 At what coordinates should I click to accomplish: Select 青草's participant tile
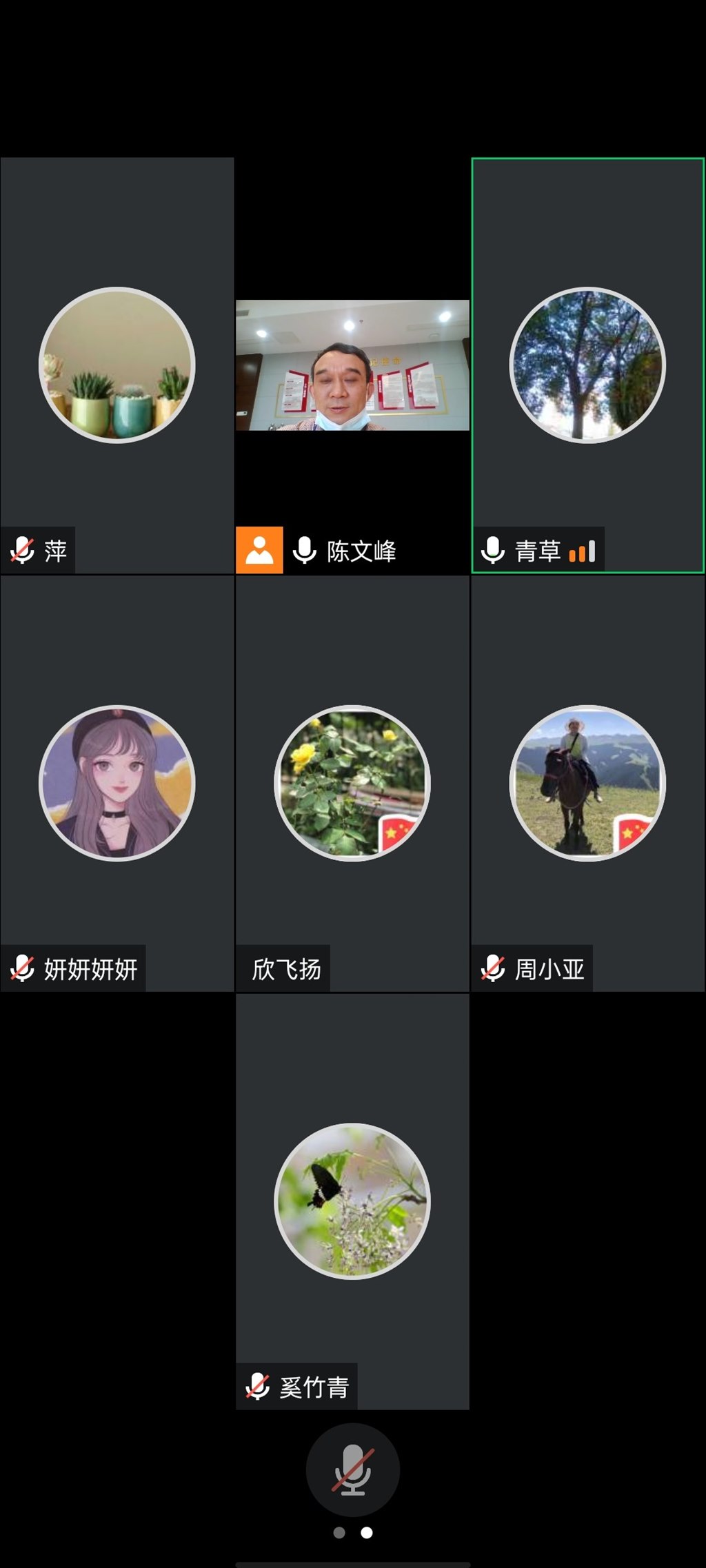click(587, 365)
